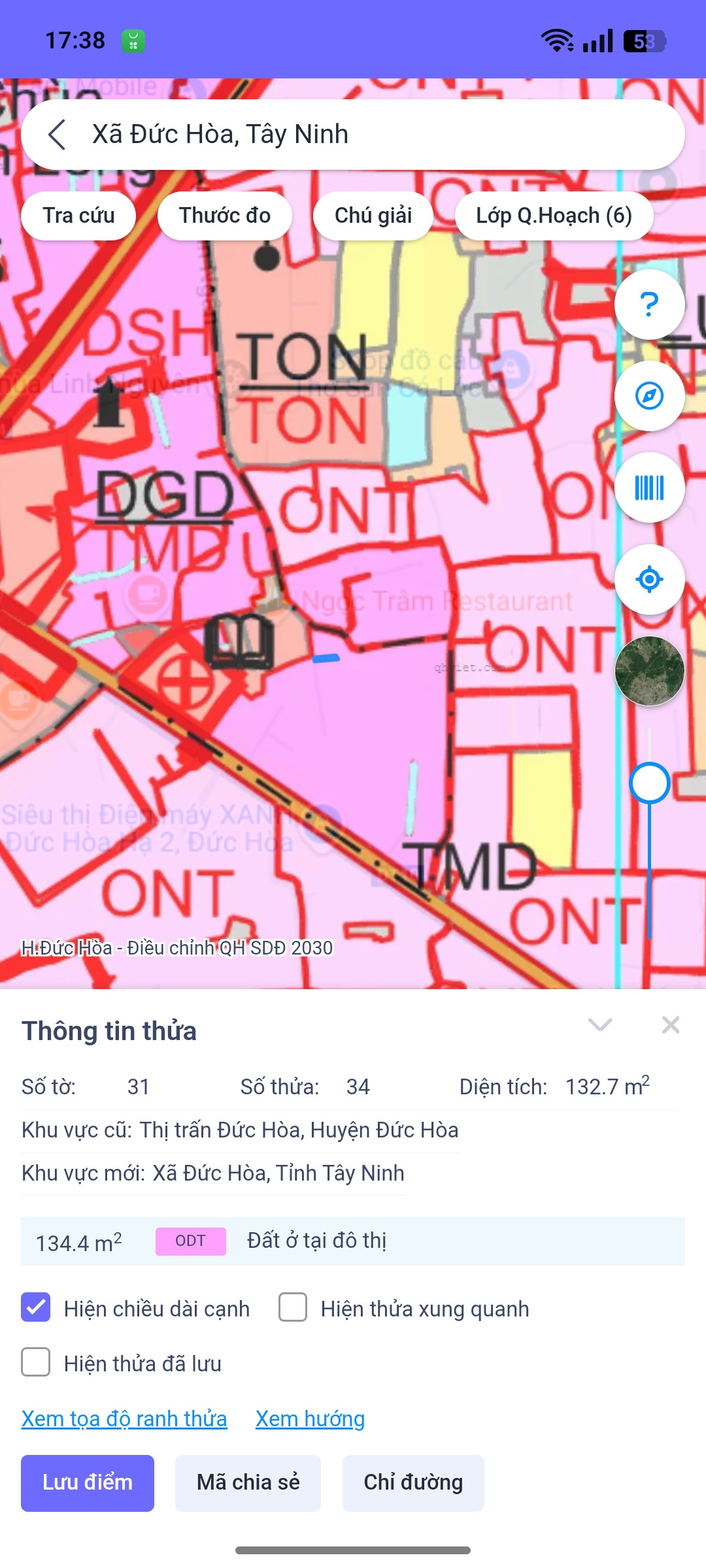
Task: Tap the compass orientation button
Action: click(x=649, y=396)
